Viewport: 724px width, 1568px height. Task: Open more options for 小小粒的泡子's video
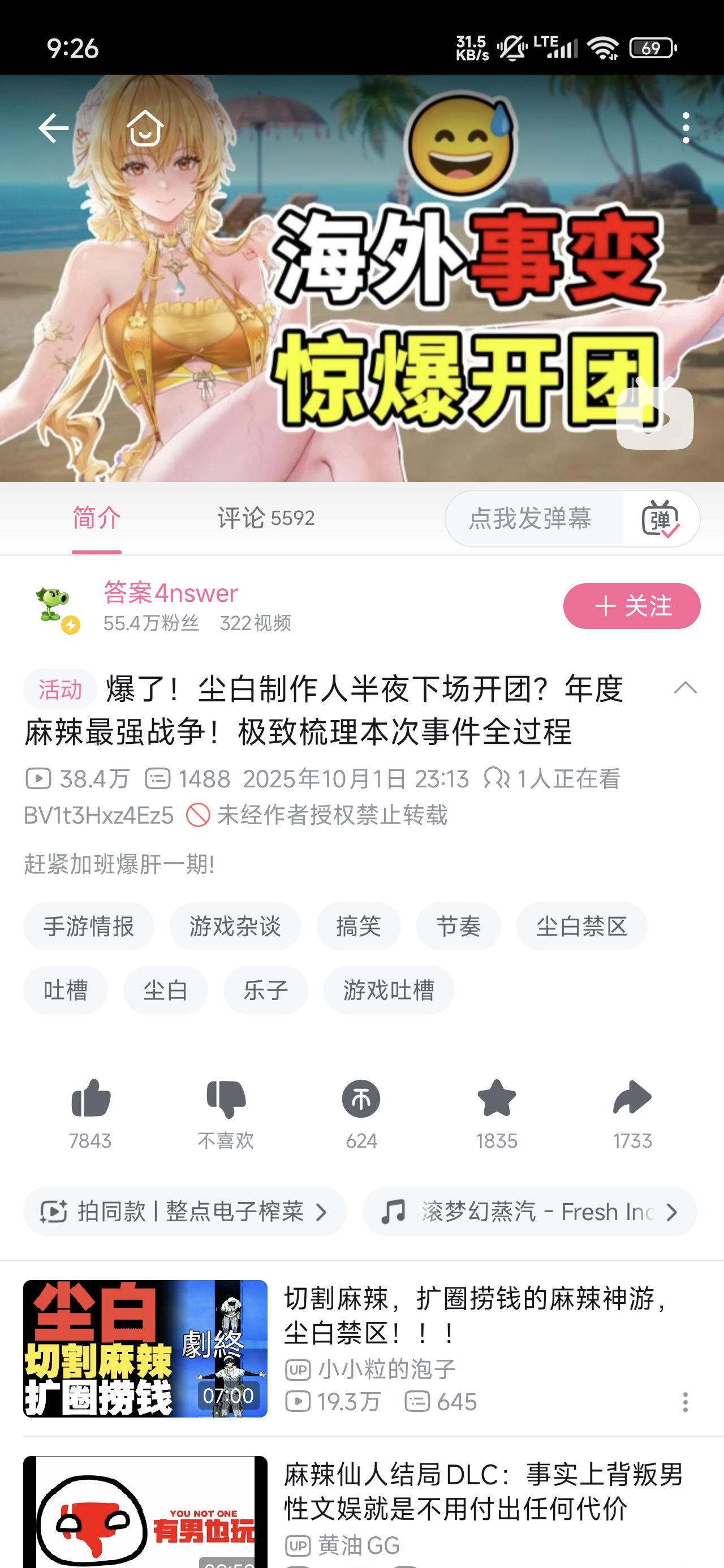(685, 1402)
